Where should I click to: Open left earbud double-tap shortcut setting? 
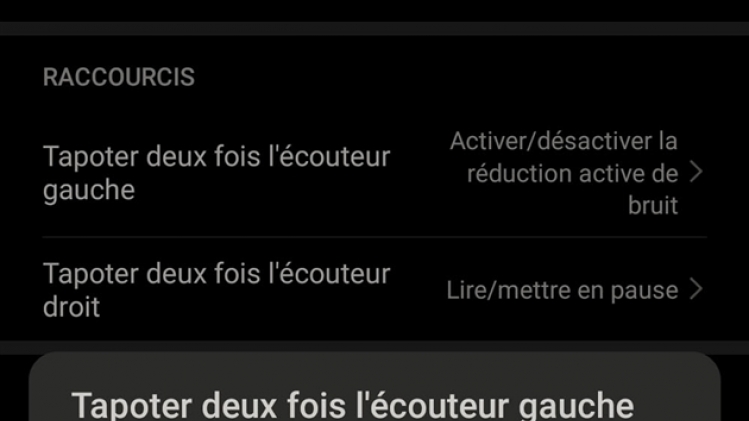tap(374, 173)
